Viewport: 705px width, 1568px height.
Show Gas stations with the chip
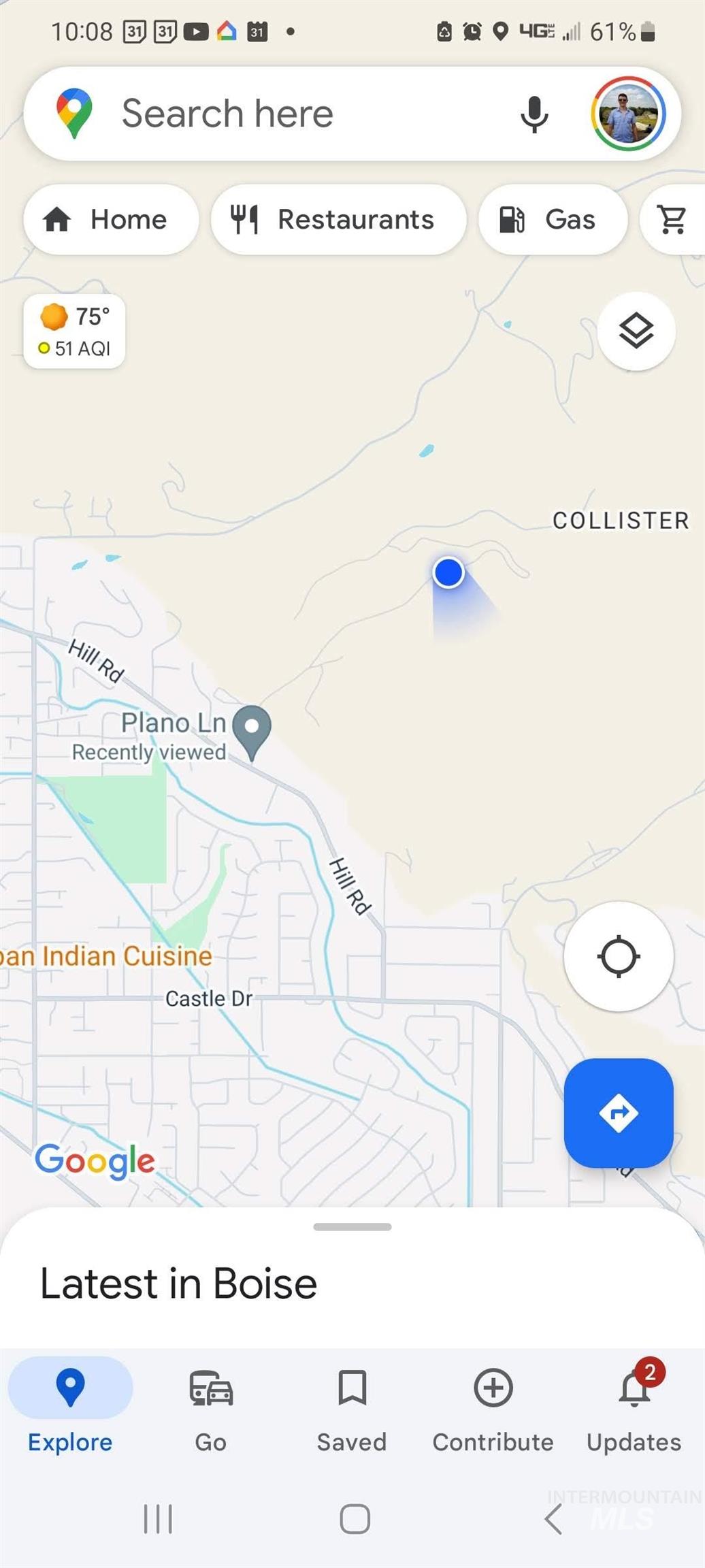[x=552, y=220]
